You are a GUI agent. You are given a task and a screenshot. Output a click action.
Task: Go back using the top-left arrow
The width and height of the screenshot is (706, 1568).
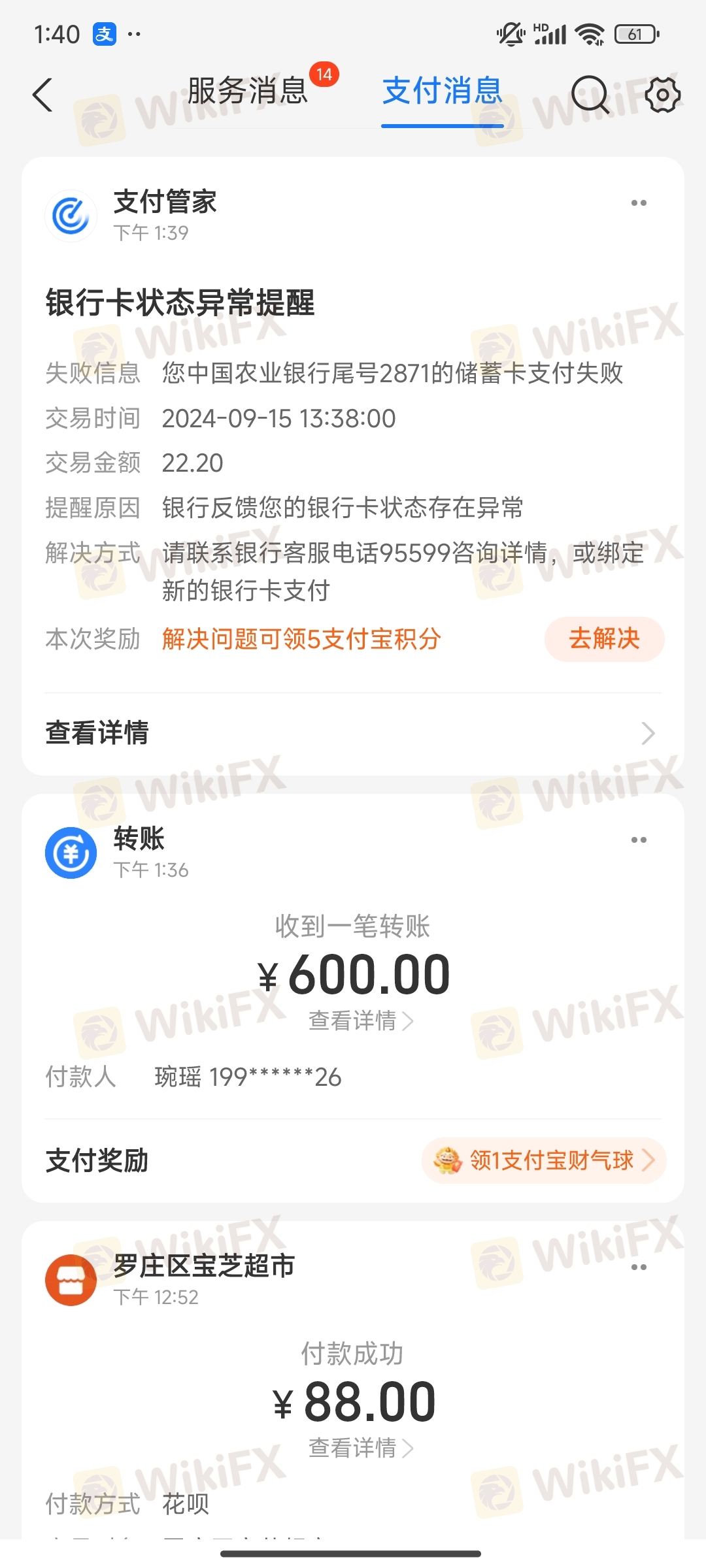[x=42, y=95]
